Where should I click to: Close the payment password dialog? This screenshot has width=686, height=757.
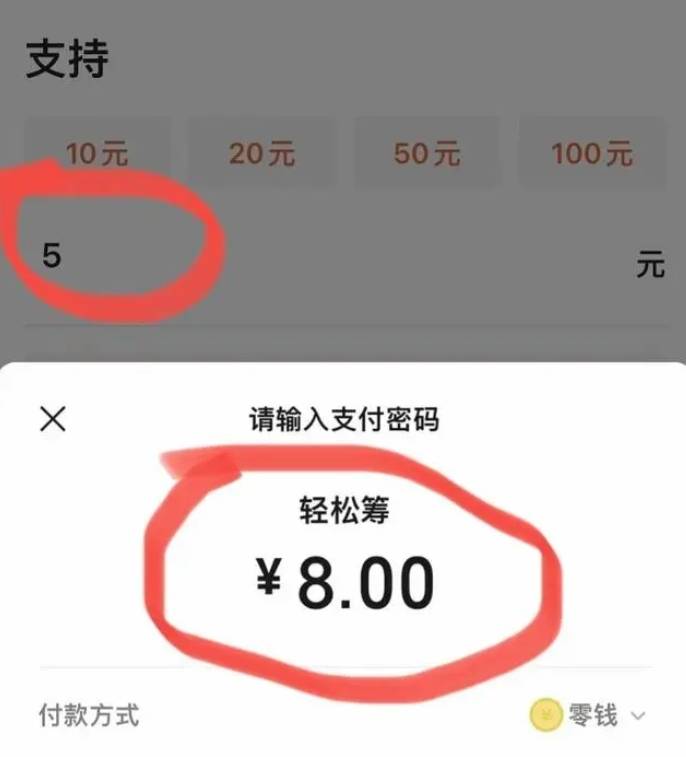tap(52, 419)
